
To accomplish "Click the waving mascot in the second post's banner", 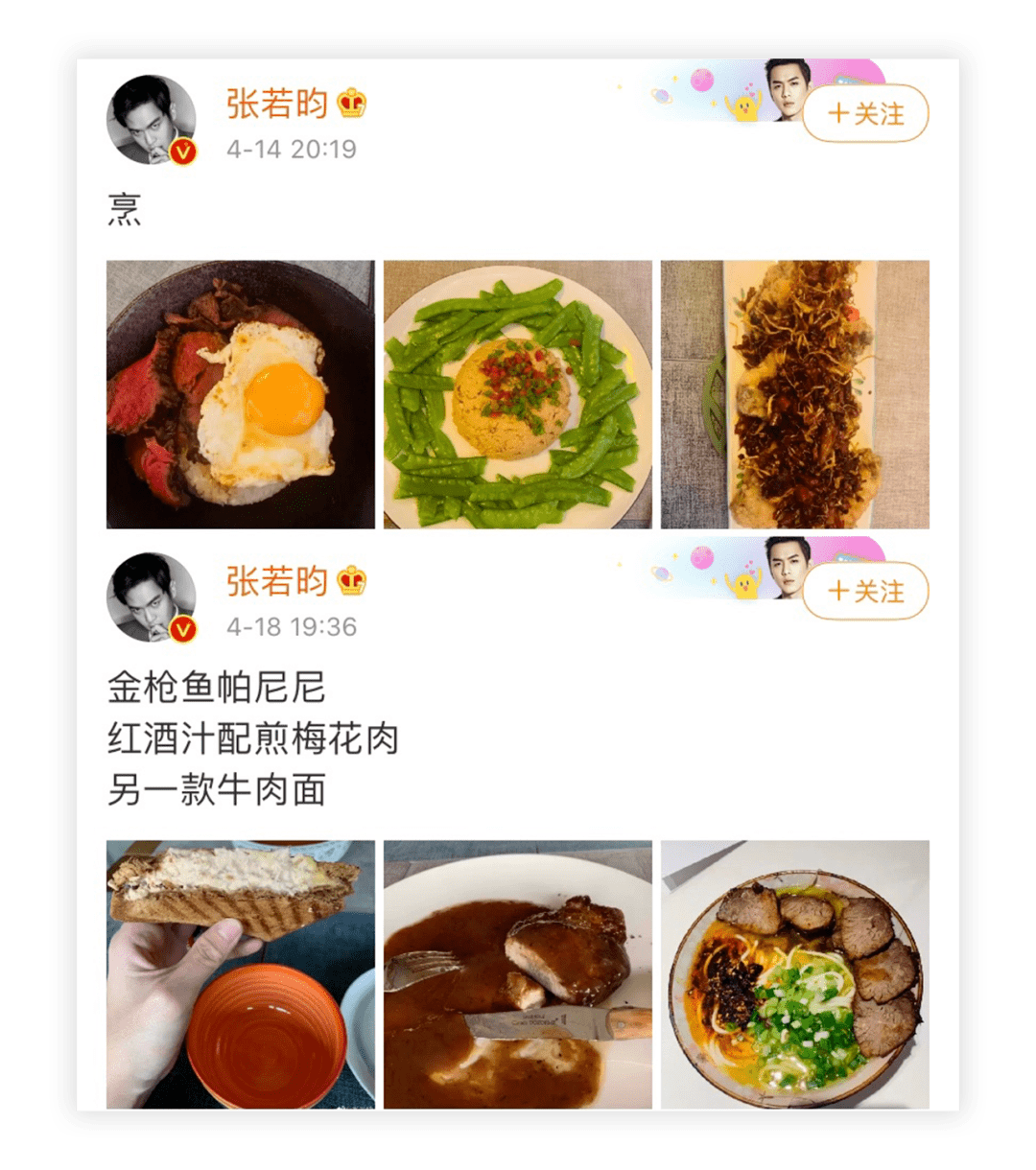I will click(742, 585).
